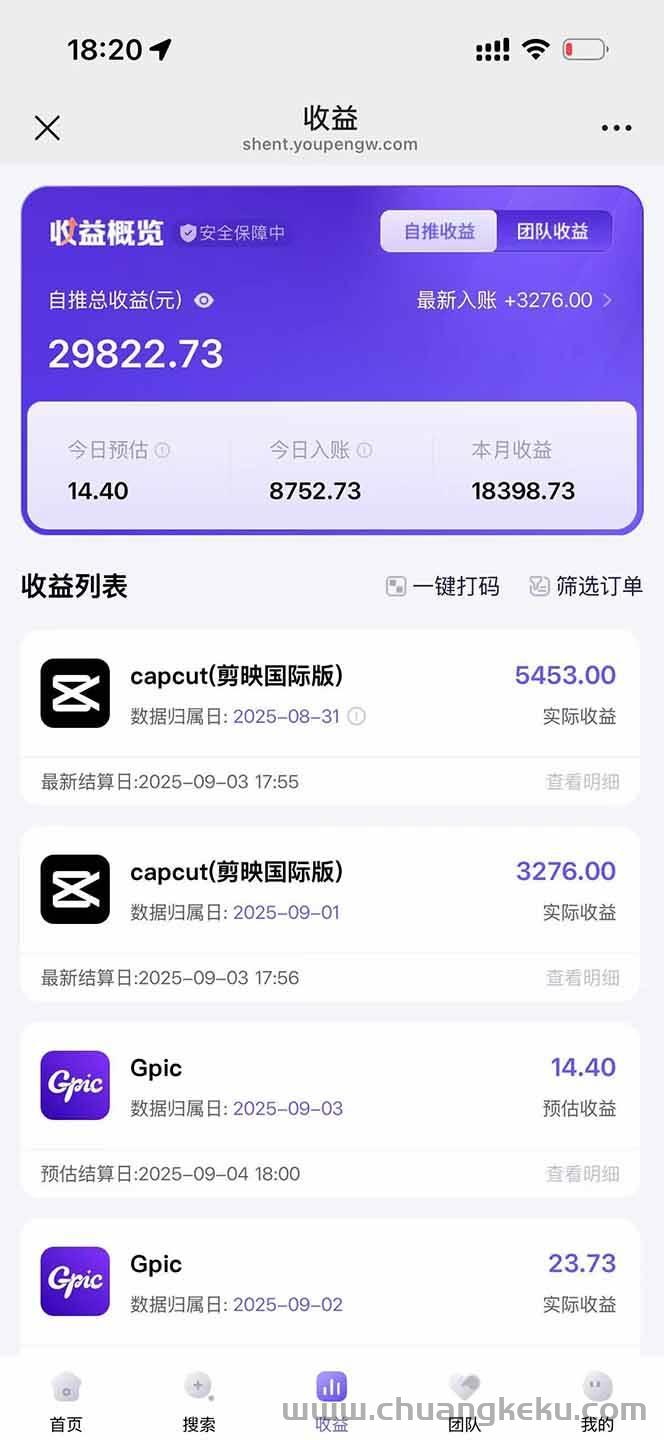Select the 自推收益 tab
664x1440 pixels.
439,232
